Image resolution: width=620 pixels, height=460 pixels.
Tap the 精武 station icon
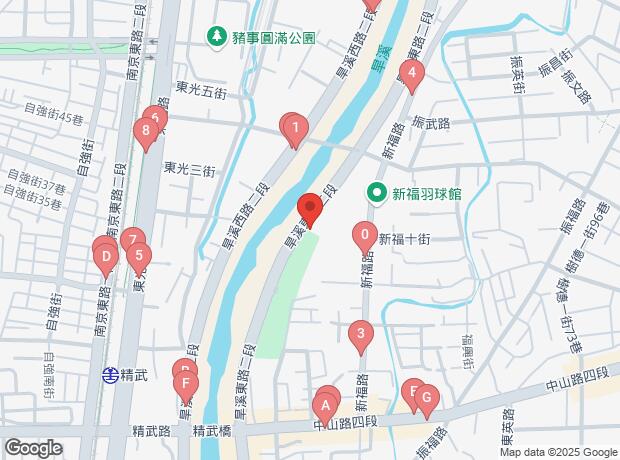pos(109,376)
